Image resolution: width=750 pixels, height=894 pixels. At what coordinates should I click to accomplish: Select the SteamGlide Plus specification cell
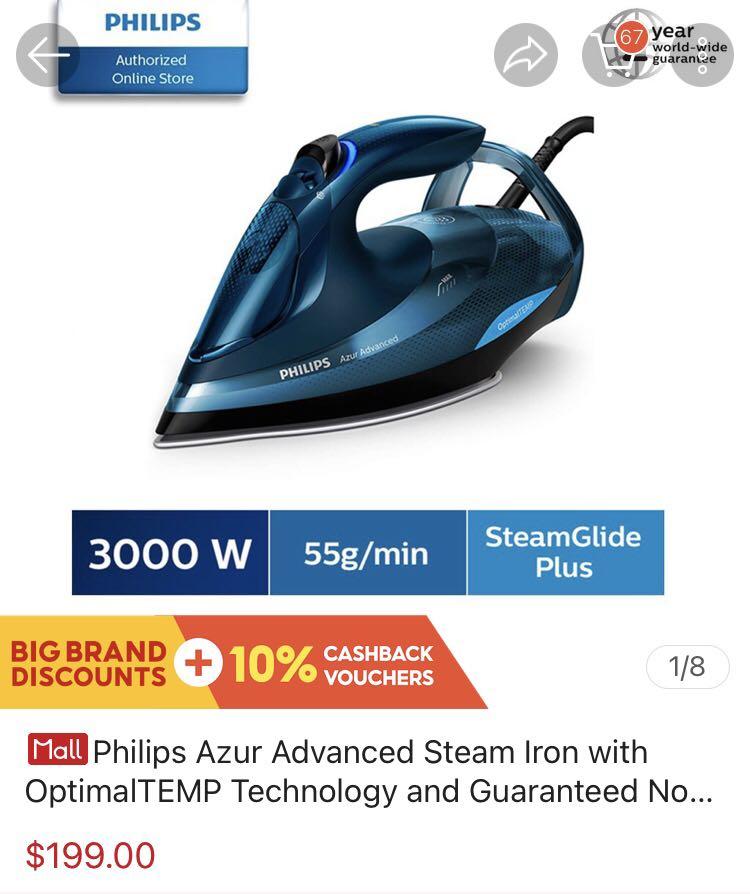(564, 551)
